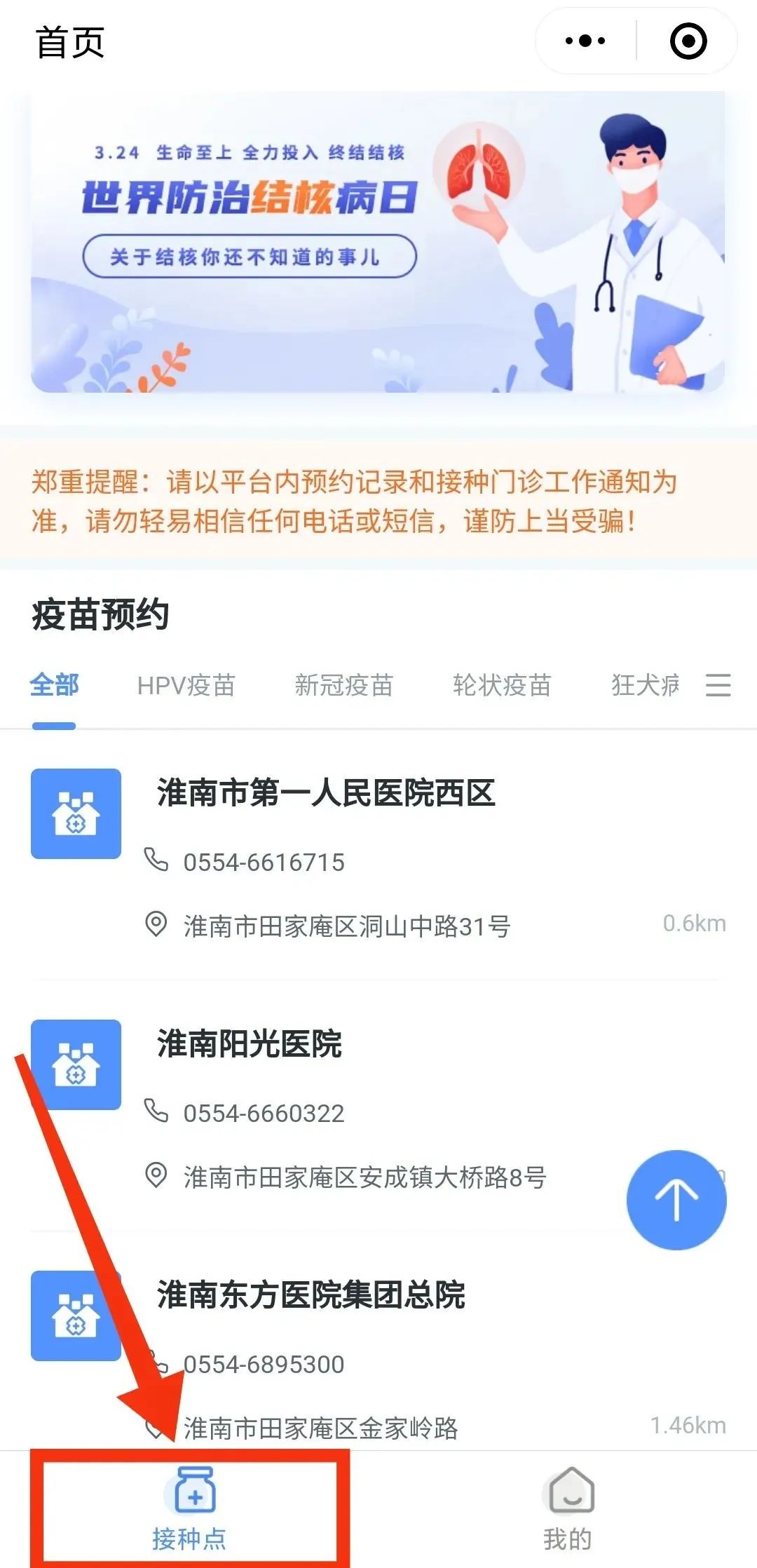Switch to the 轮状疫苗 tab
The image size is (757, 1568).
(502, 685)
